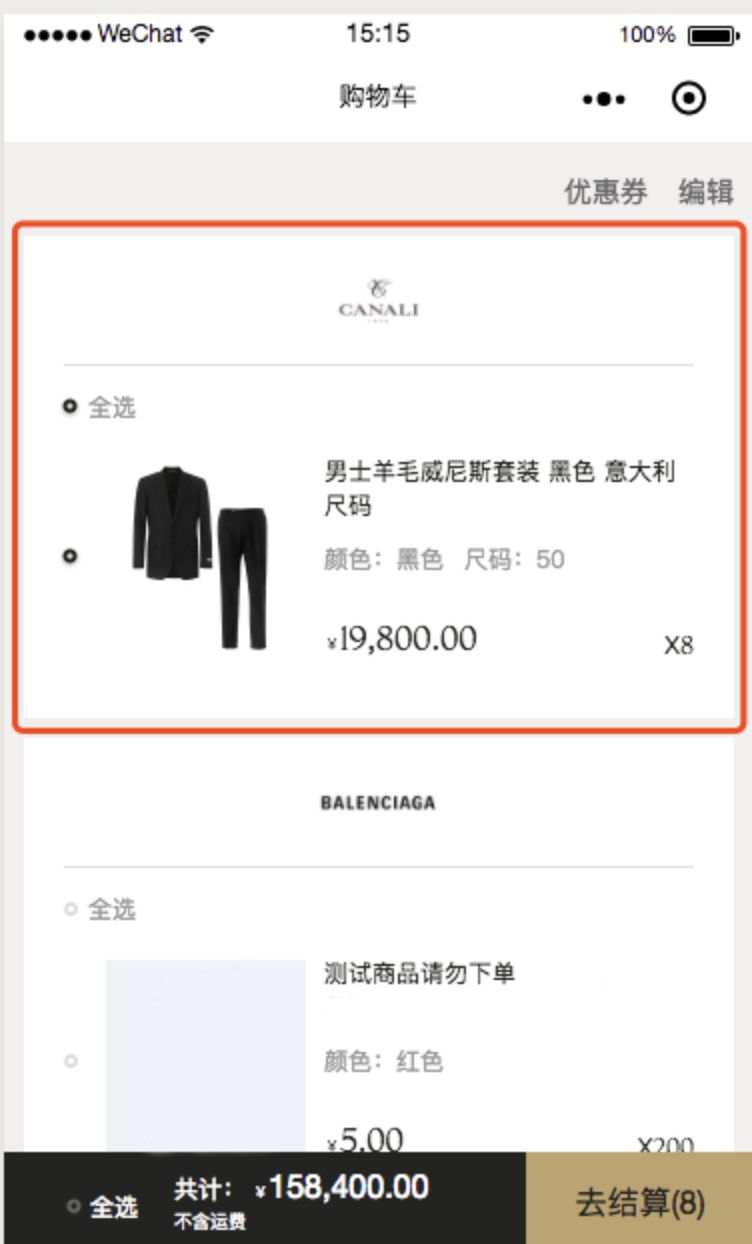The width and height of the screenshot is (752, 1244).
Task: Tap 编辑 to edit the cart
Action: tap(706, 191)
